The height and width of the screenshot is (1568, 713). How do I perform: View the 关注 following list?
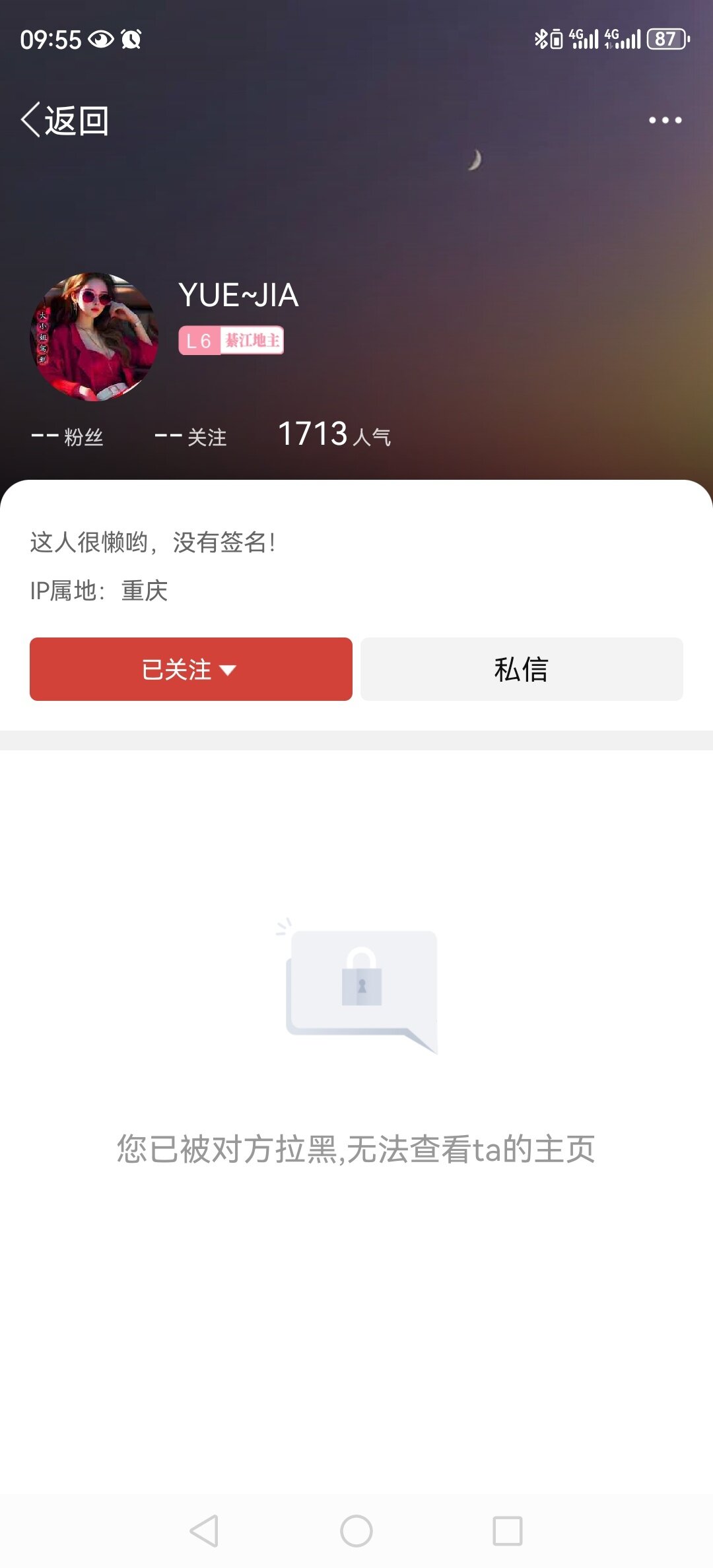click(190, 436)
